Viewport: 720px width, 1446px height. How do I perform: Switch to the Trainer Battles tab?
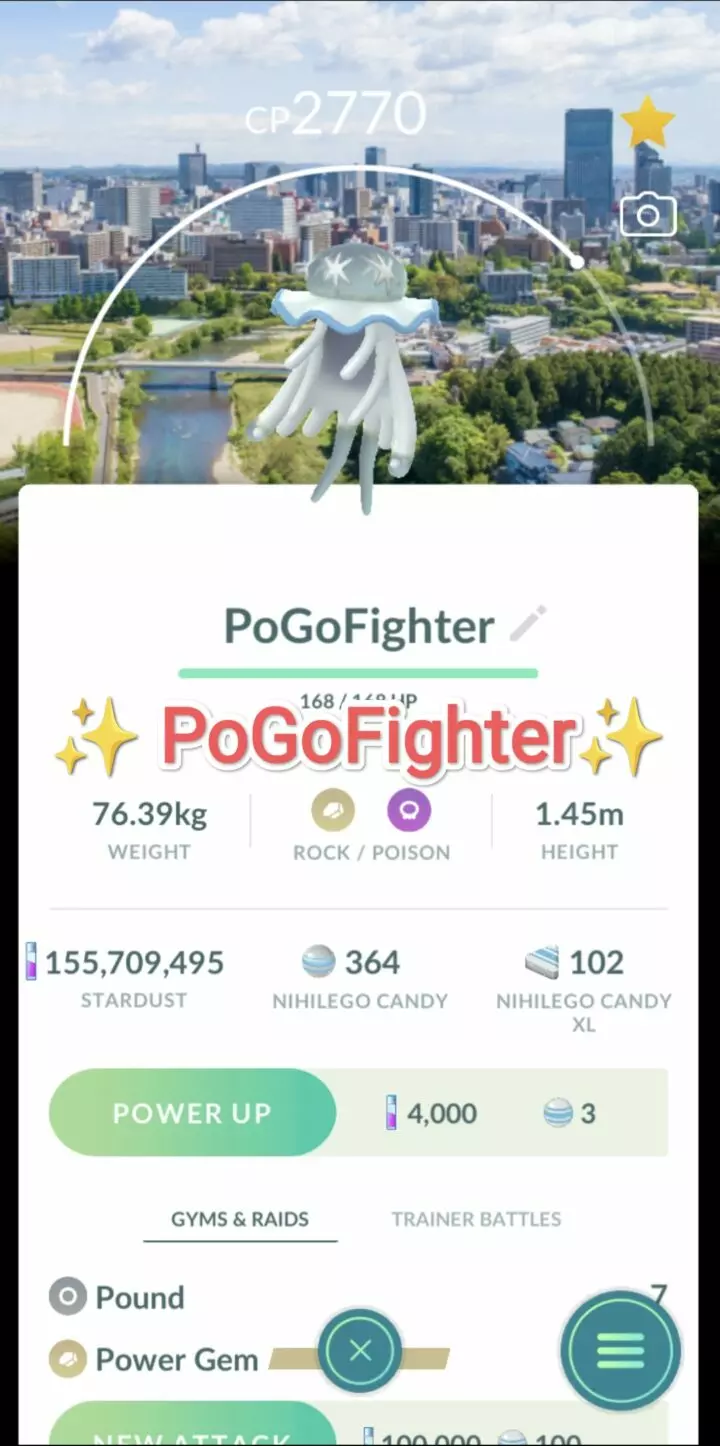[x=476, y=1219]
